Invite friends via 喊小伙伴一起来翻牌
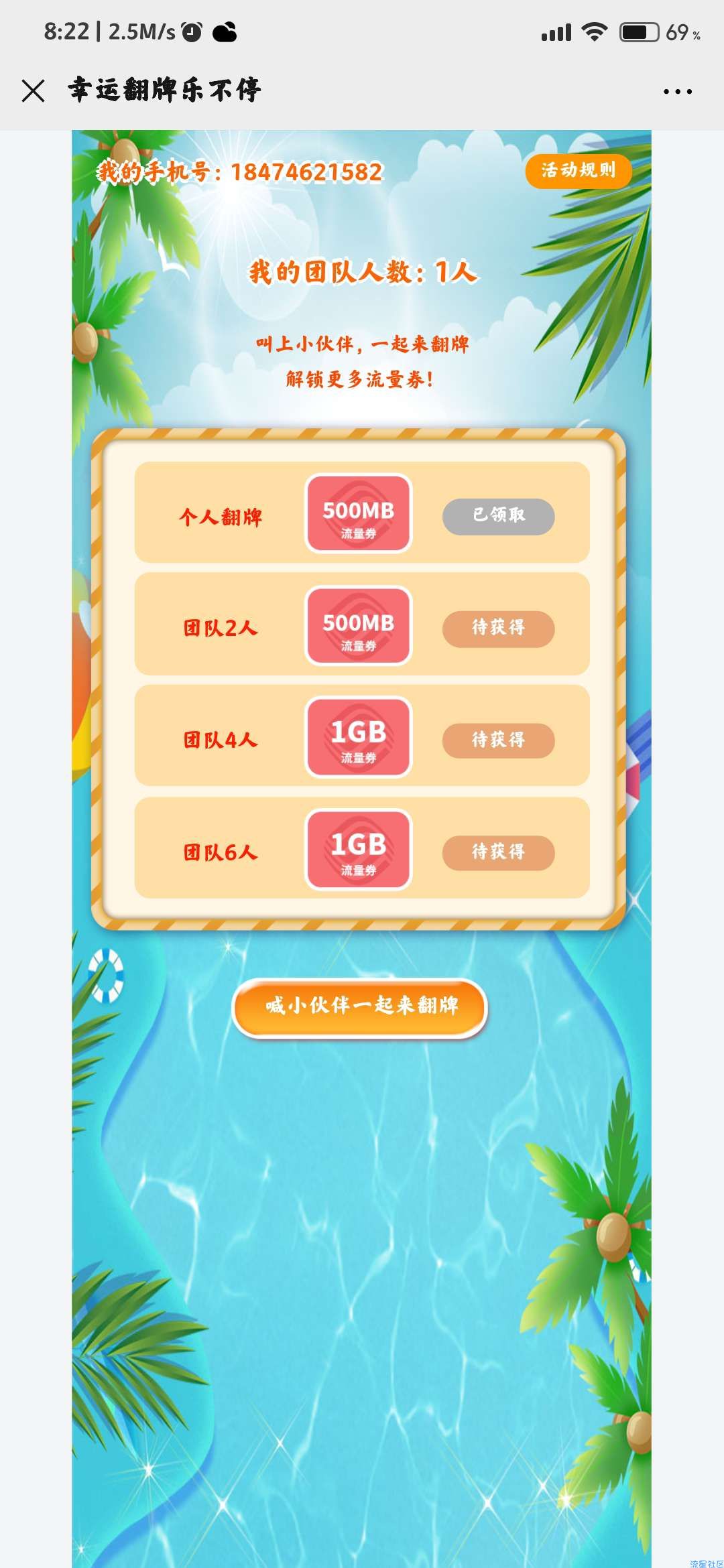Image resolution: width=724 pixels, height=1568 pixels. pos(360,1007)
